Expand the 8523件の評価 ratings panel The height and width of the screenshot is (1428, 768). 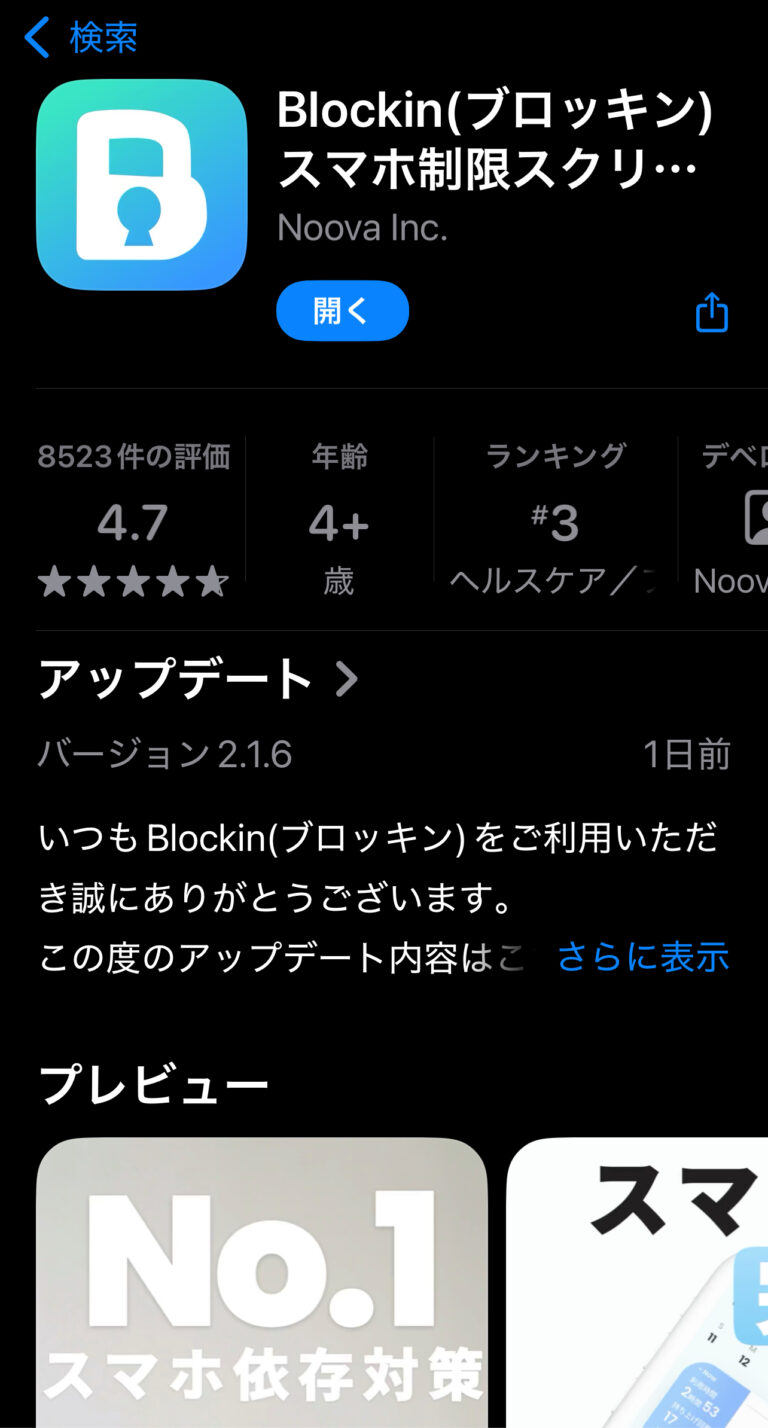click(x=134, y=455)
